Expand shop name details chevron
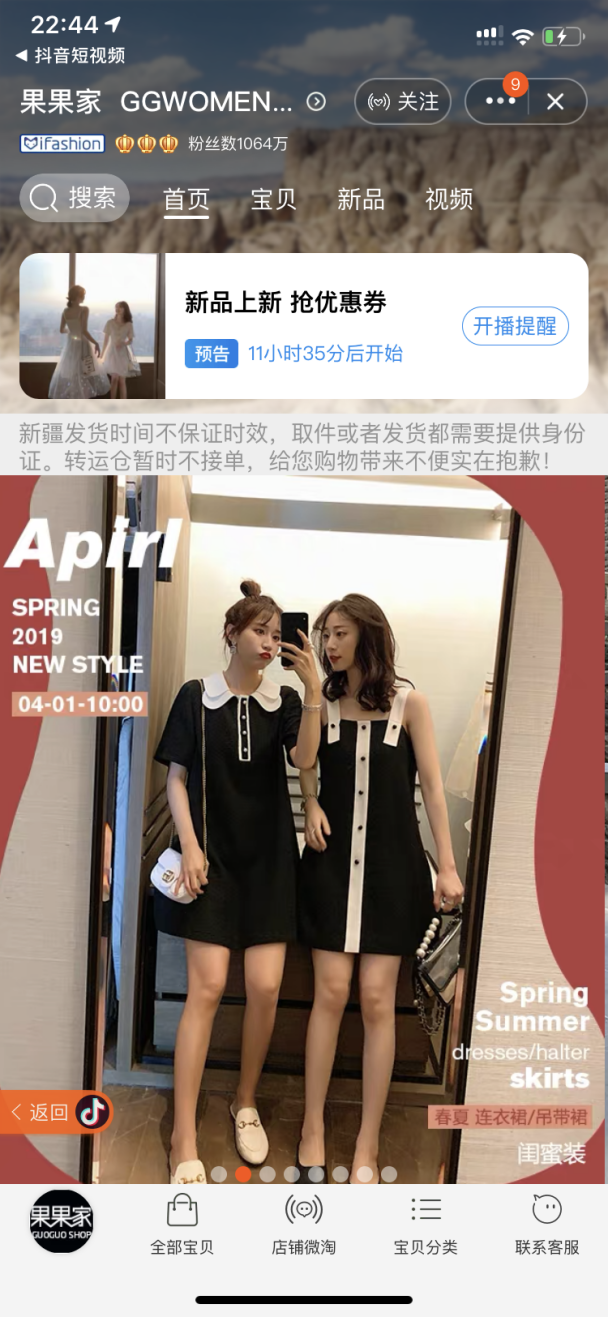This screenshot has height=1317, width=608. click(316, 102)
